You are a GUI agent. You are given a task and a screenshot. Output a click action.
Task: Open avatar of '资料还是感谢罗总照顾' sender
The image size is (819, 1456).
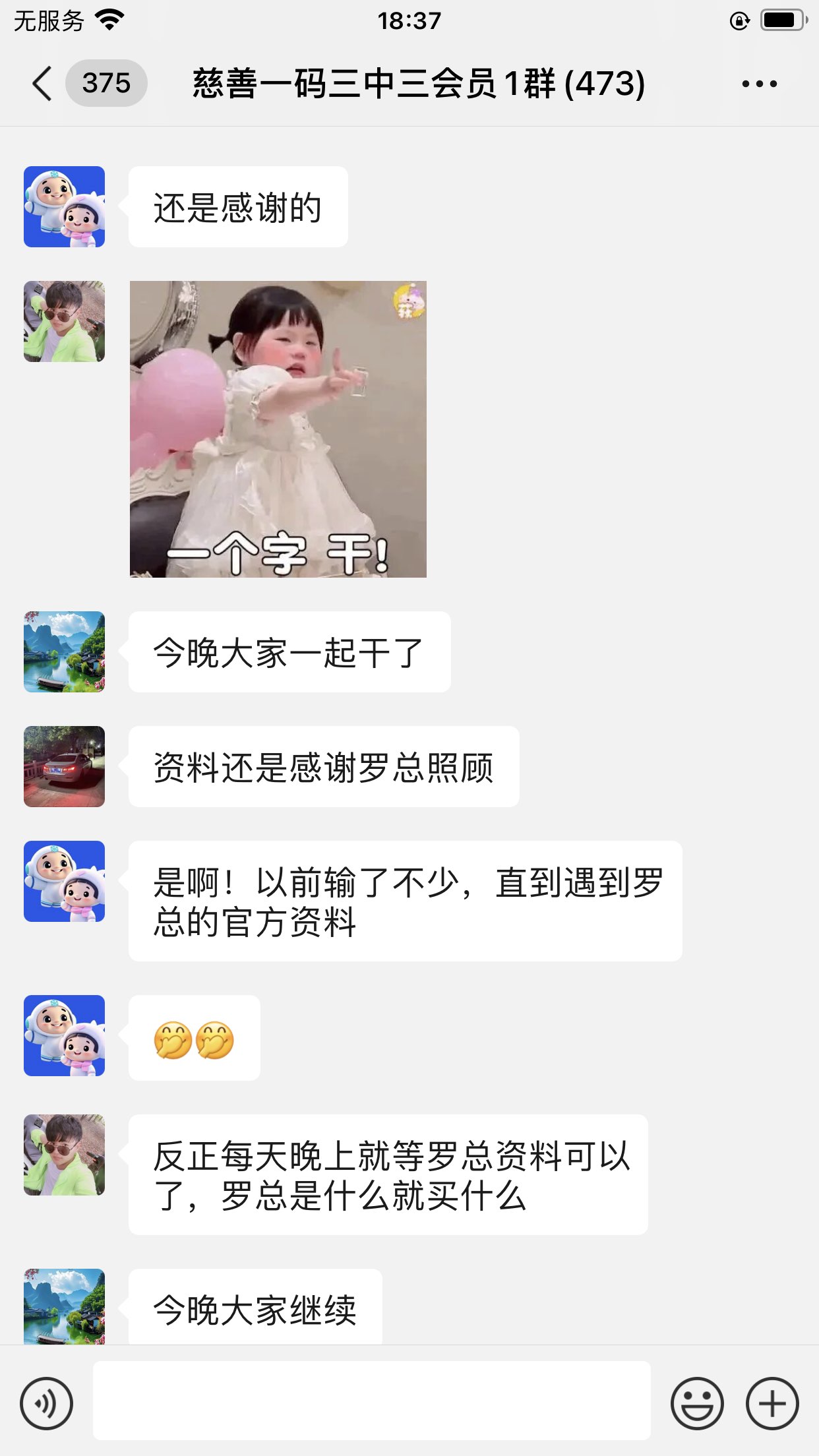click(64, 766)
